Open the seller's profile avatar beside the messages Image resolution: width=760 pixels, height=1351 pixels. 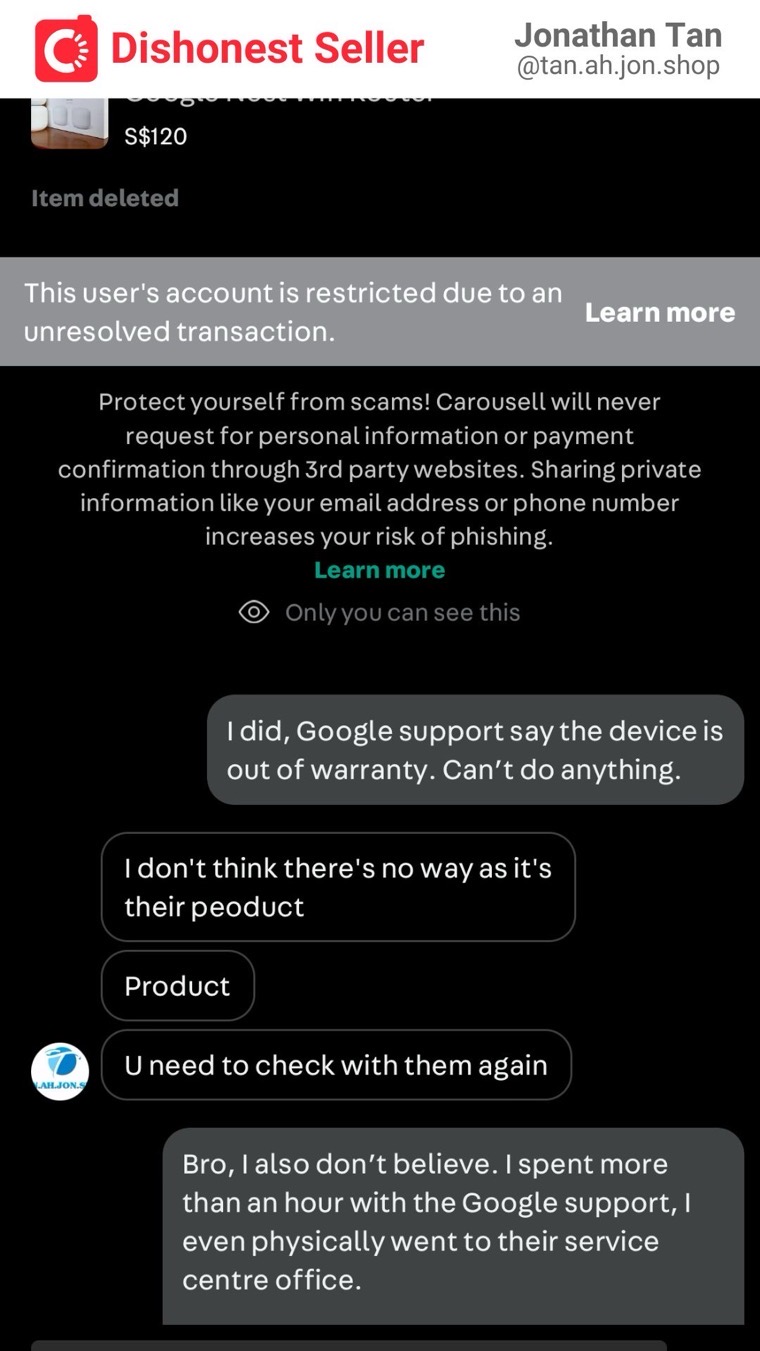60,1070
